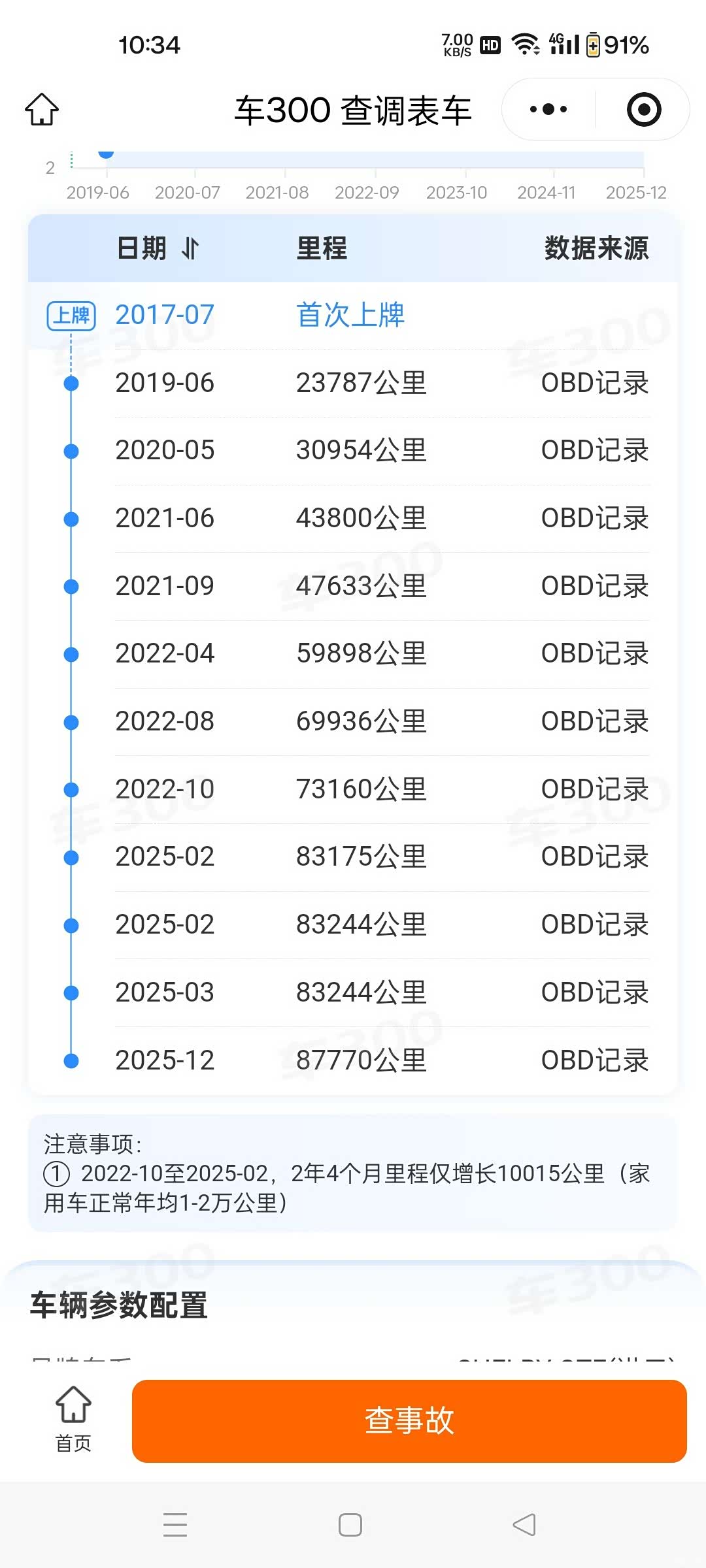
Task: Open recent apps from the navigation bar
Action: 175,1525
